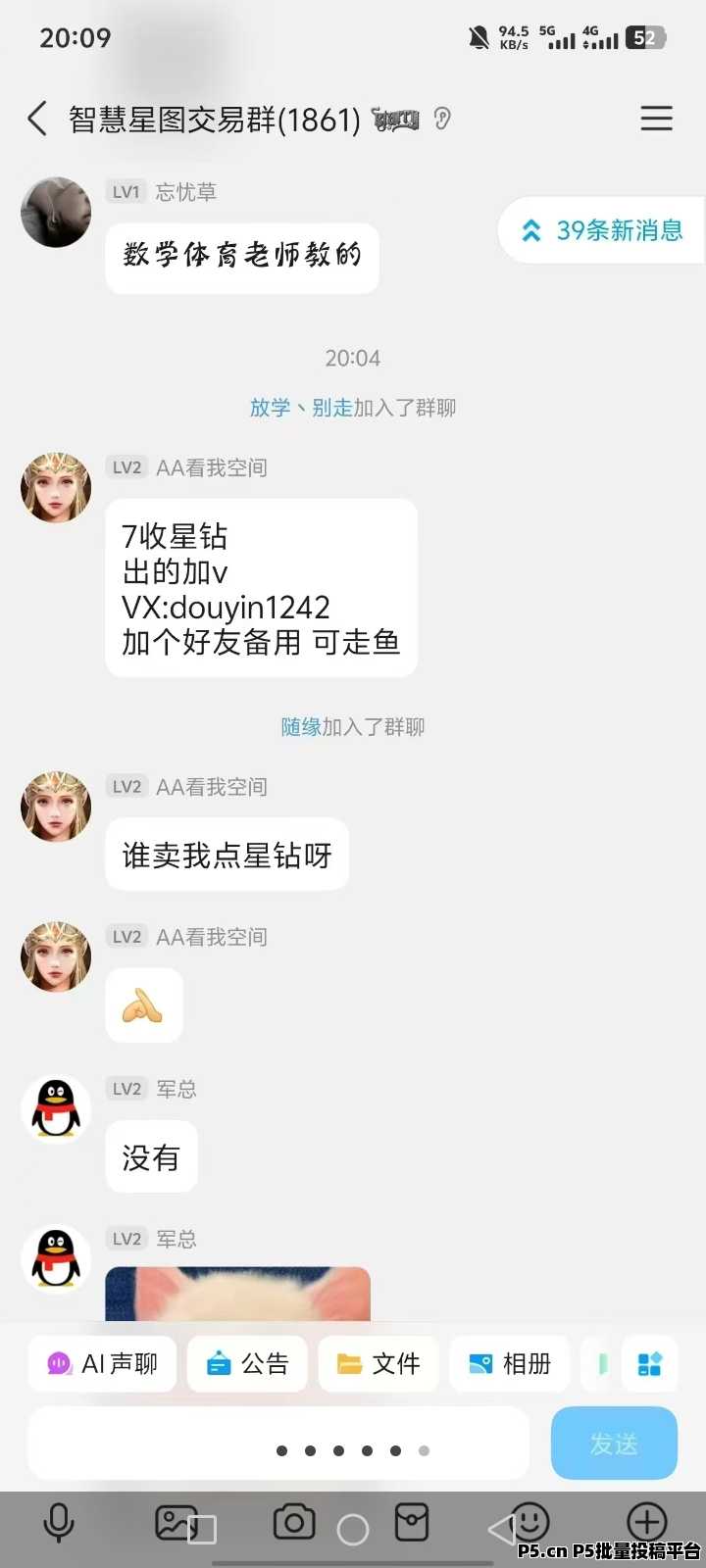Open the image sent by 军总

click(x=238, y=1294)
